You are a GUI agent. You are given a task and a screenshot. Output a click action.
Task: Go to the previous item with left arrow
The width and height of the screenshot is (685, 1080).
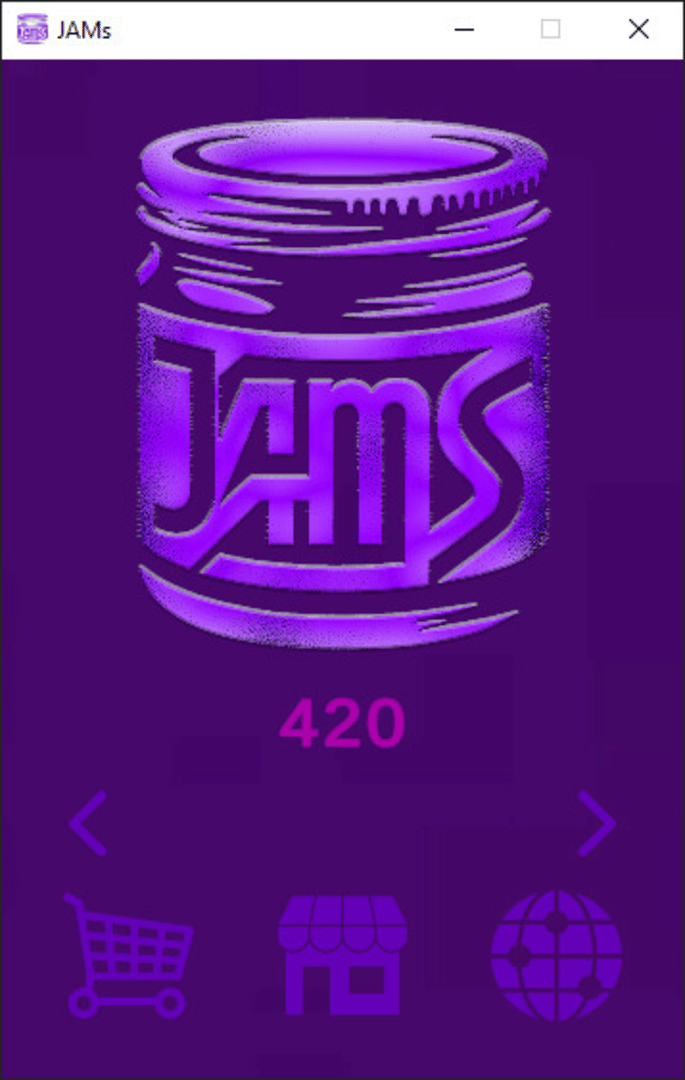89,822
